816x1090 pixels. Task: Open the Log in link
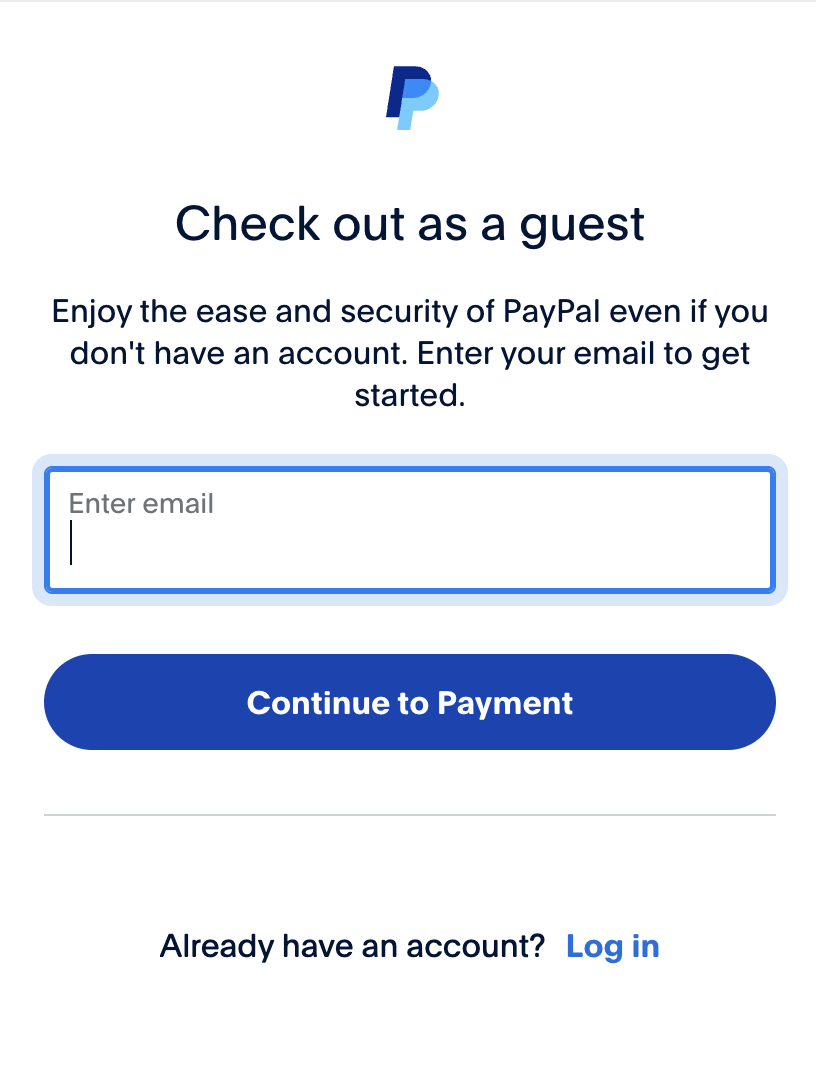[x=612, y=946]
